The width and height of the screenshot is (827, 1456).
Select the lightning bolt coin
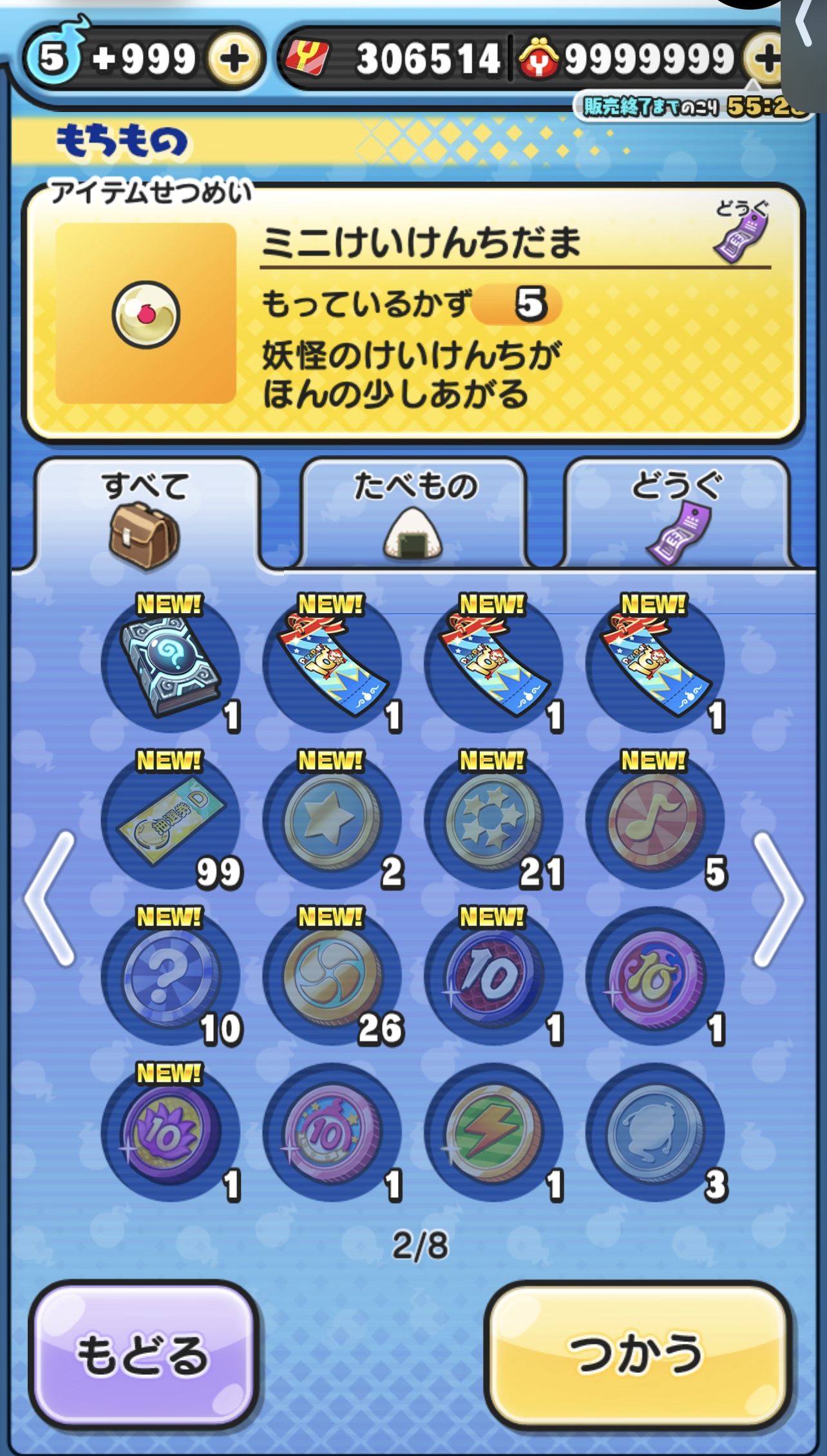tap(494, 1132)
